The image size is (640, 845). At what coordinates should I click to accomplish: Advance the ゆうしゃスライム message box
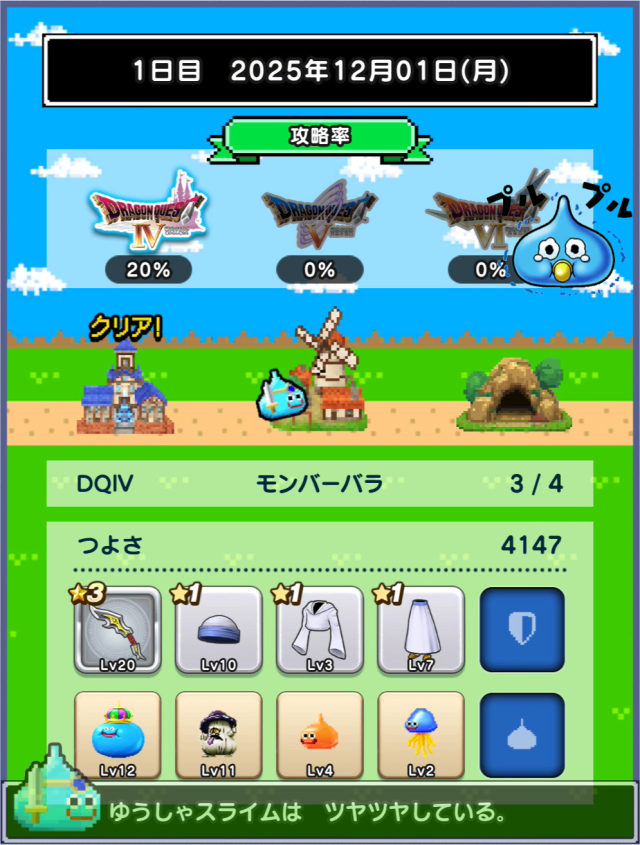tap(320, 811)
